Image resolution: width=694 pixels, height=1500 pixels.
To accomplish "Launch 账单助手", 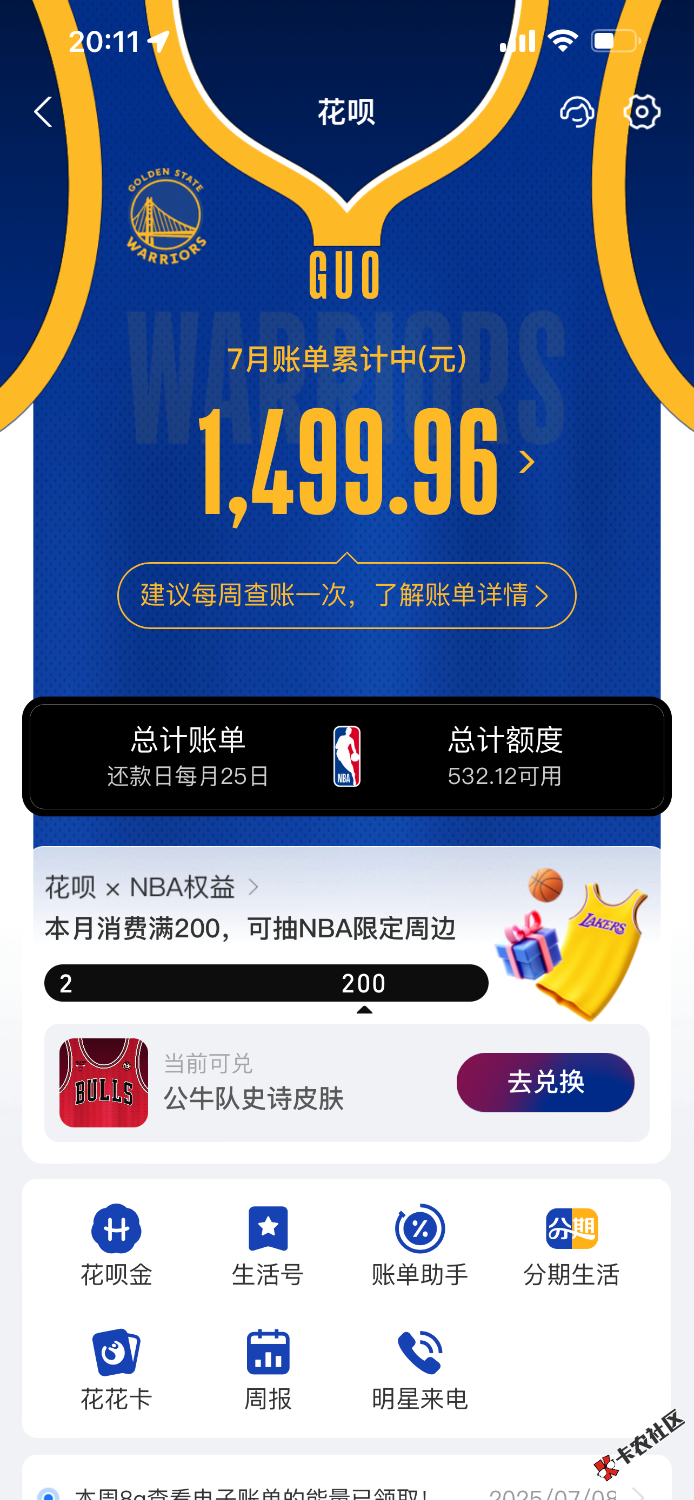I will tap(419, 1245).
